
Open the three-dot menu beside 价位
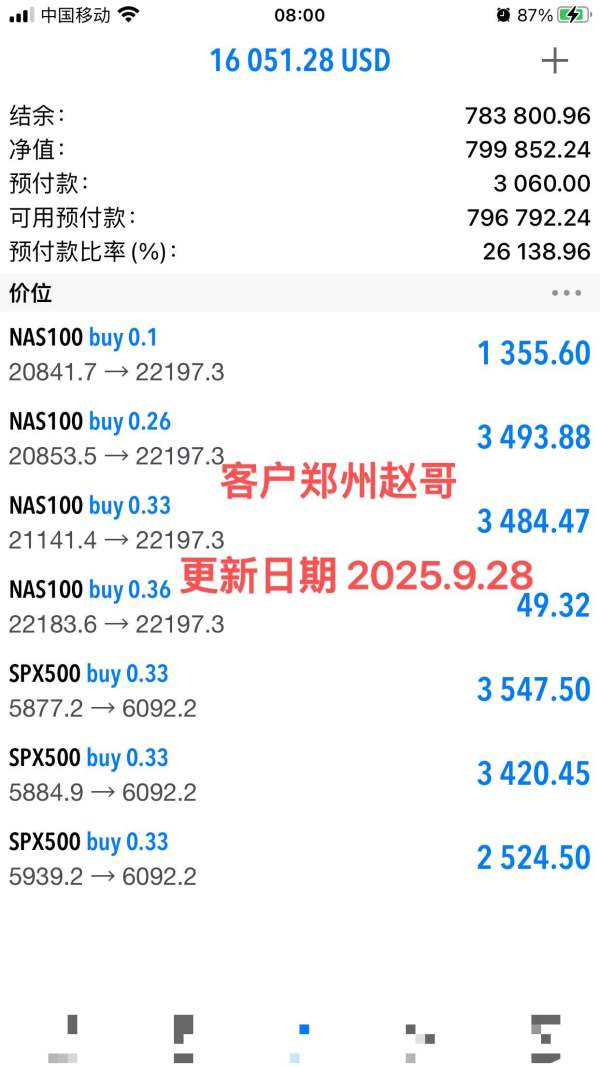point(566,293)
